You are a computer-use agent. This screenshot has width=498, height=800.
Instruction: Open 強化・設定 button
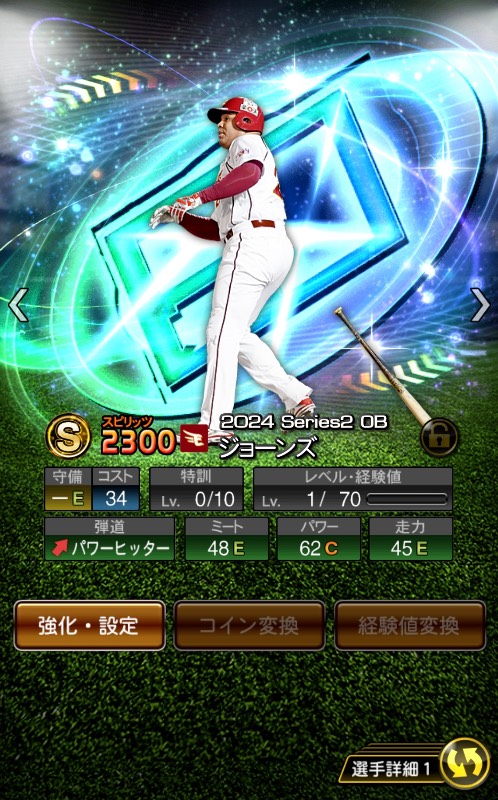pos(89,626)
